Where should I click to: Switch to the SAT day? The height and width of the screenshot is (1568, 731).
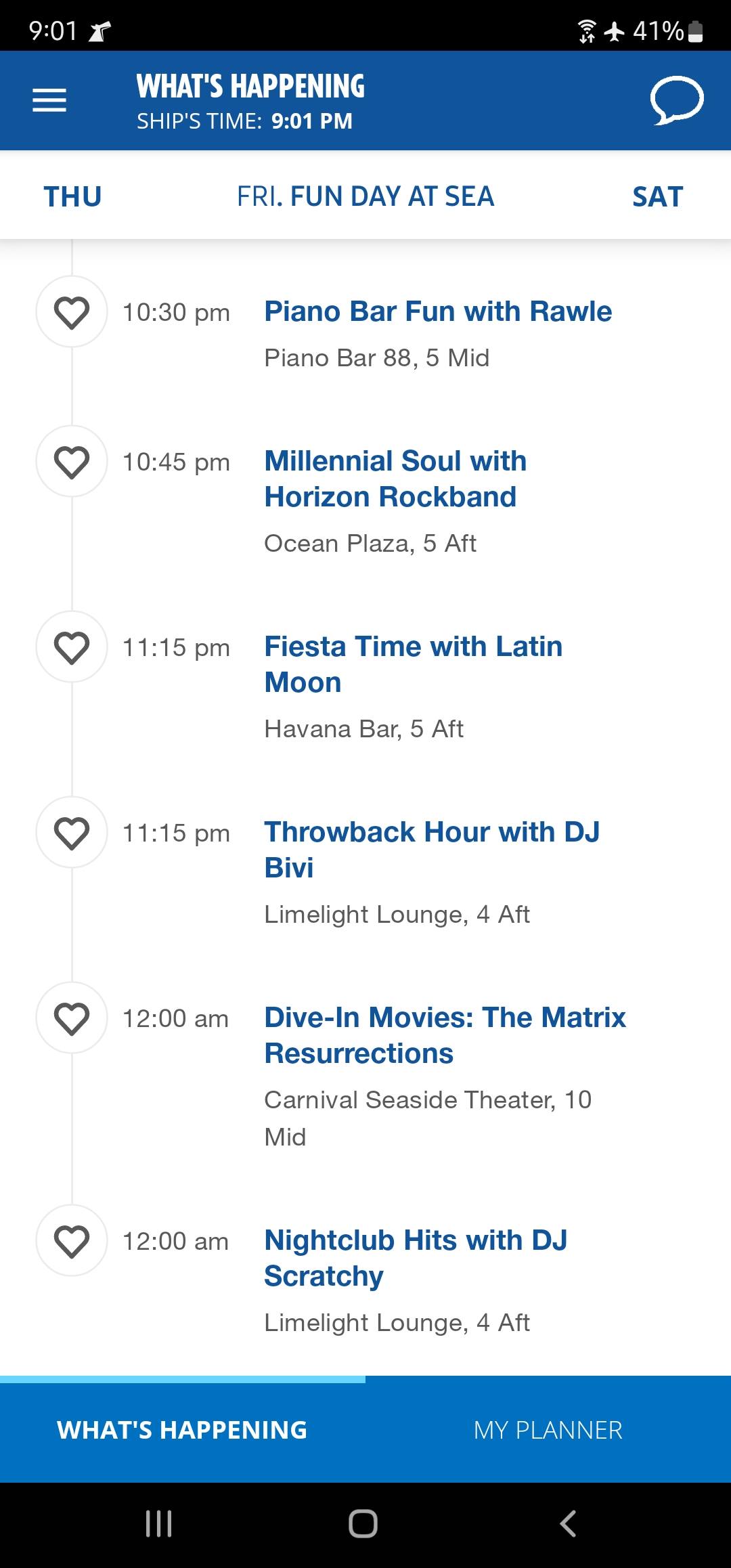coord(657,196)
